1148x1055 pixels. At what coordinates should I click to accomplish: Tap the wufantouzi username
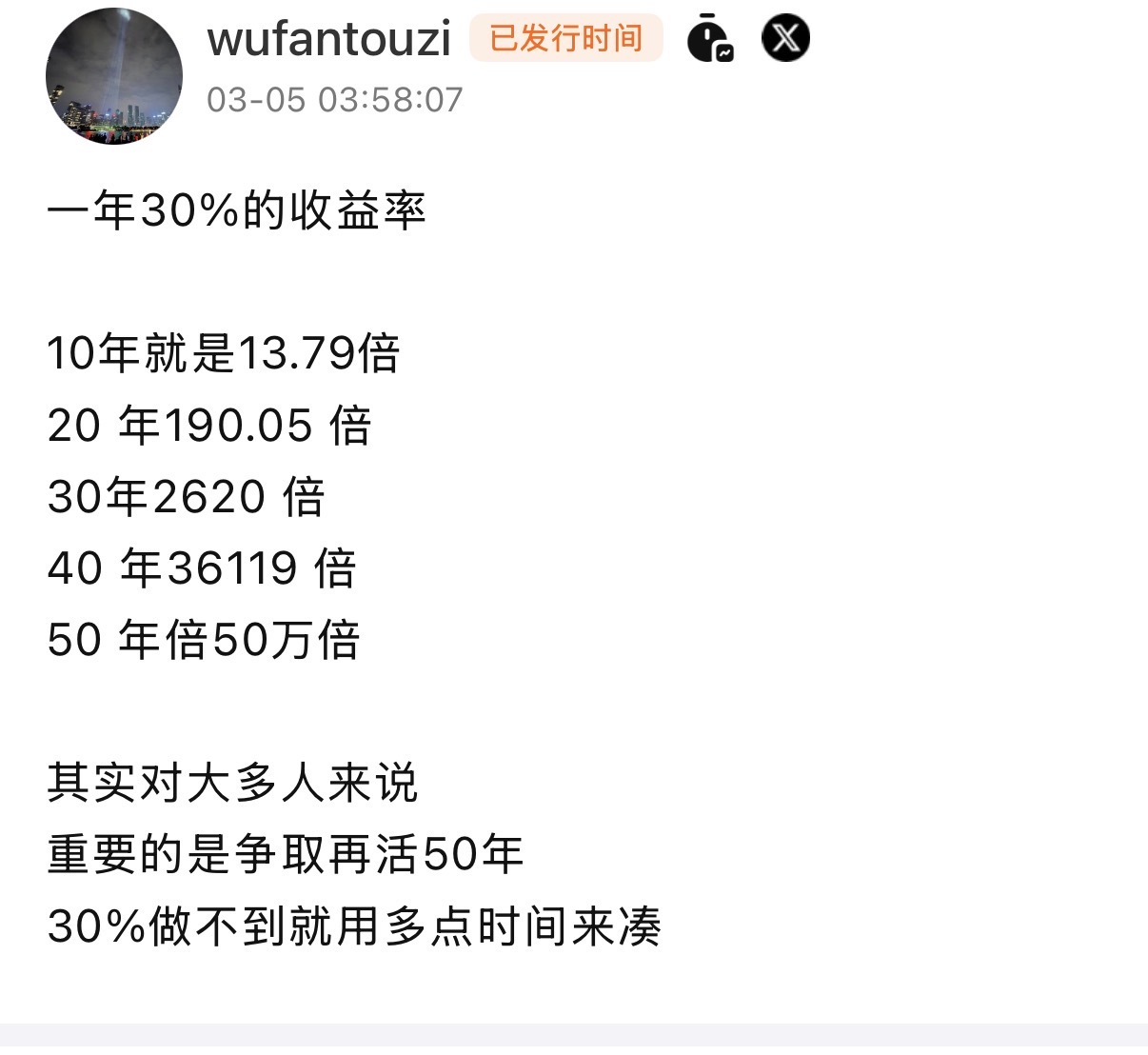point(329,39)
